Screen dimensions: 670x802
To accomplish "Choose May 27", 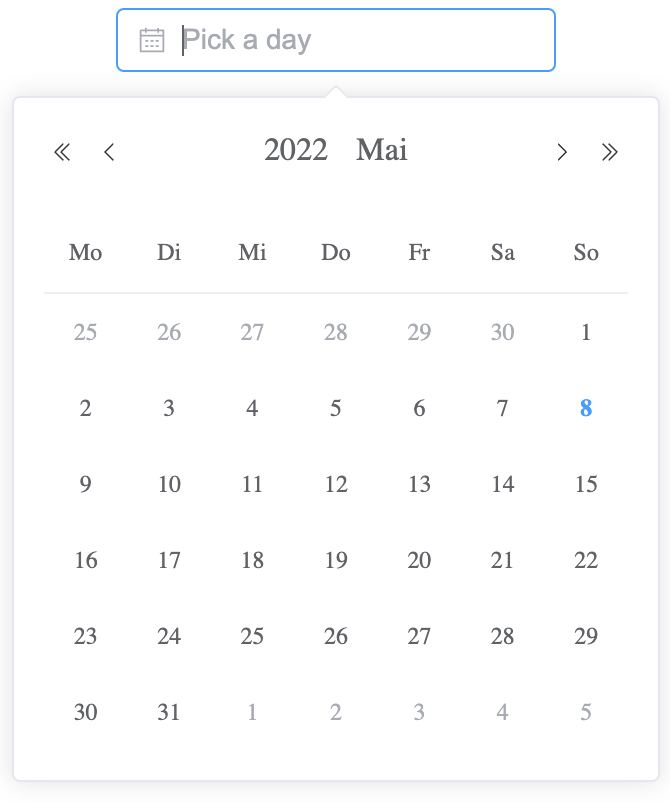I will [x=419, y=636].
